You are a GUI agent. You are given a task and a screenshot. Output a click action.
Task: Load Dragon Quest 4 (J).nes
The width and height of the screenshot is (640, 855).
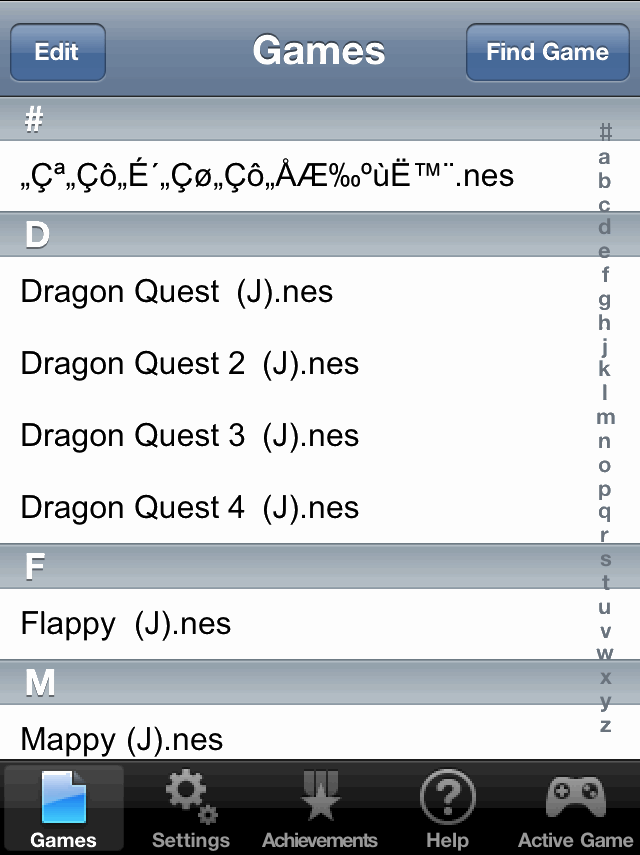tap(190, 508)
